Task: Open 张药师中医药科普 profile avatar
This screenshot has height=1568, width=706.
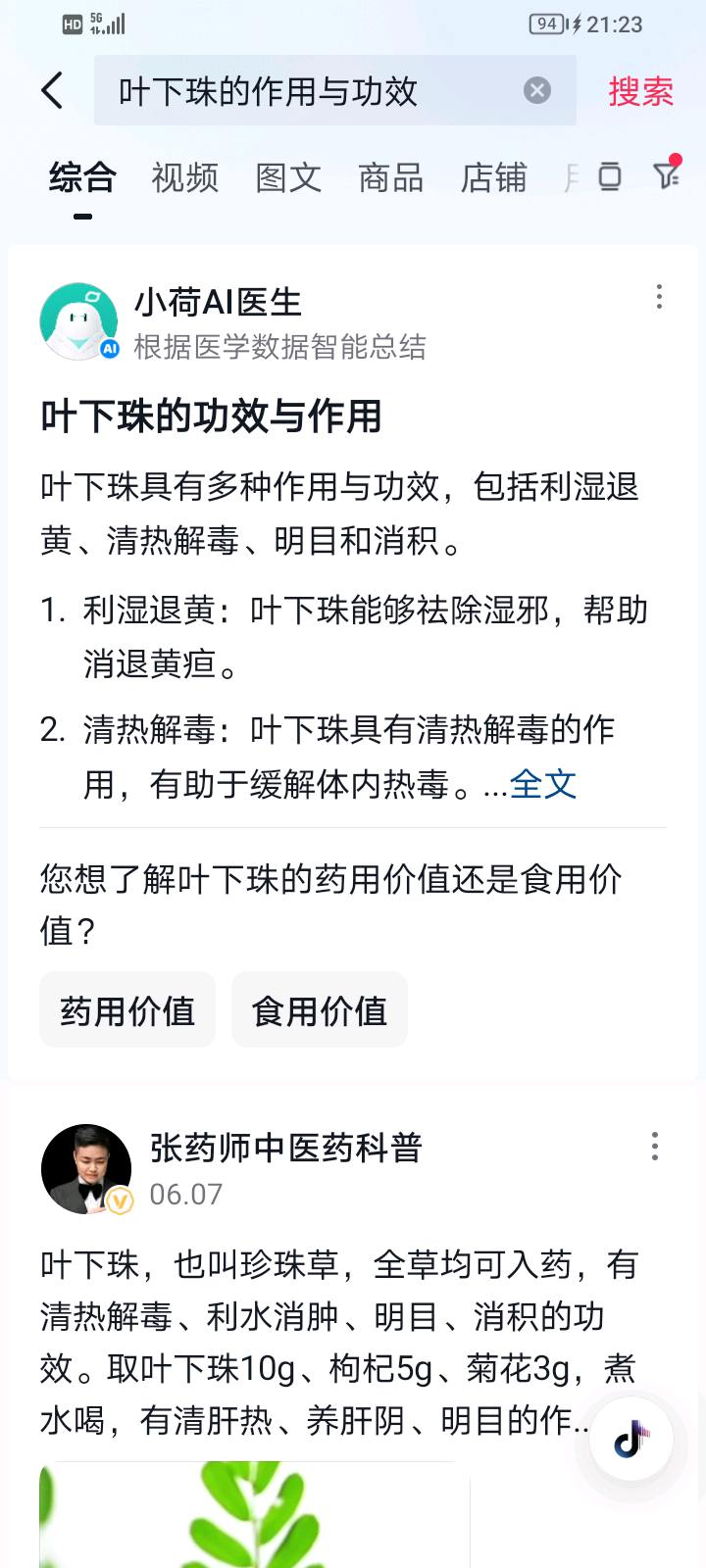Action: (x=86, y=1169)
